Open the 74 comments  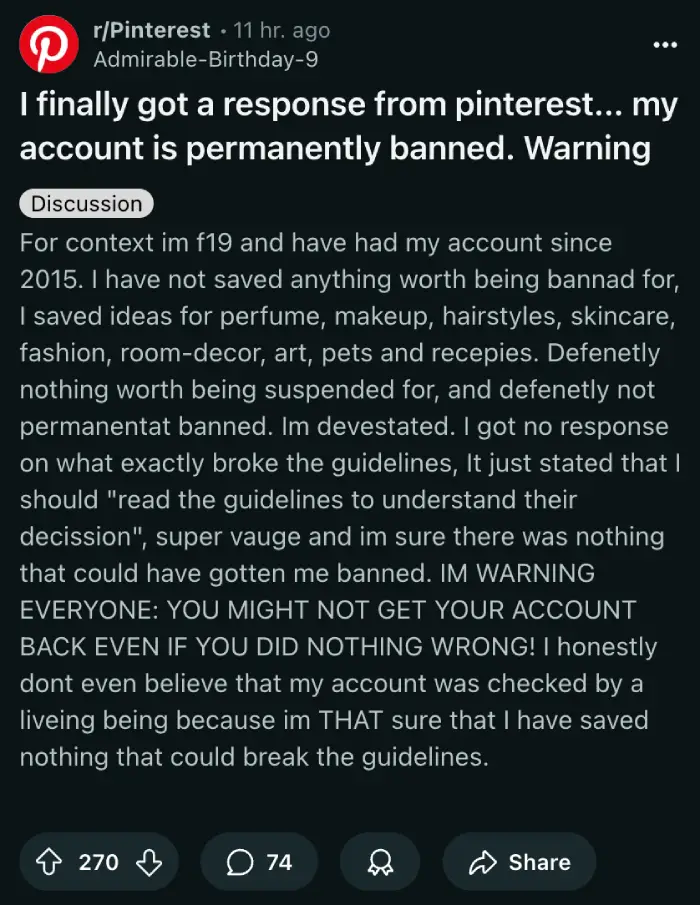(x=259, y=862)
